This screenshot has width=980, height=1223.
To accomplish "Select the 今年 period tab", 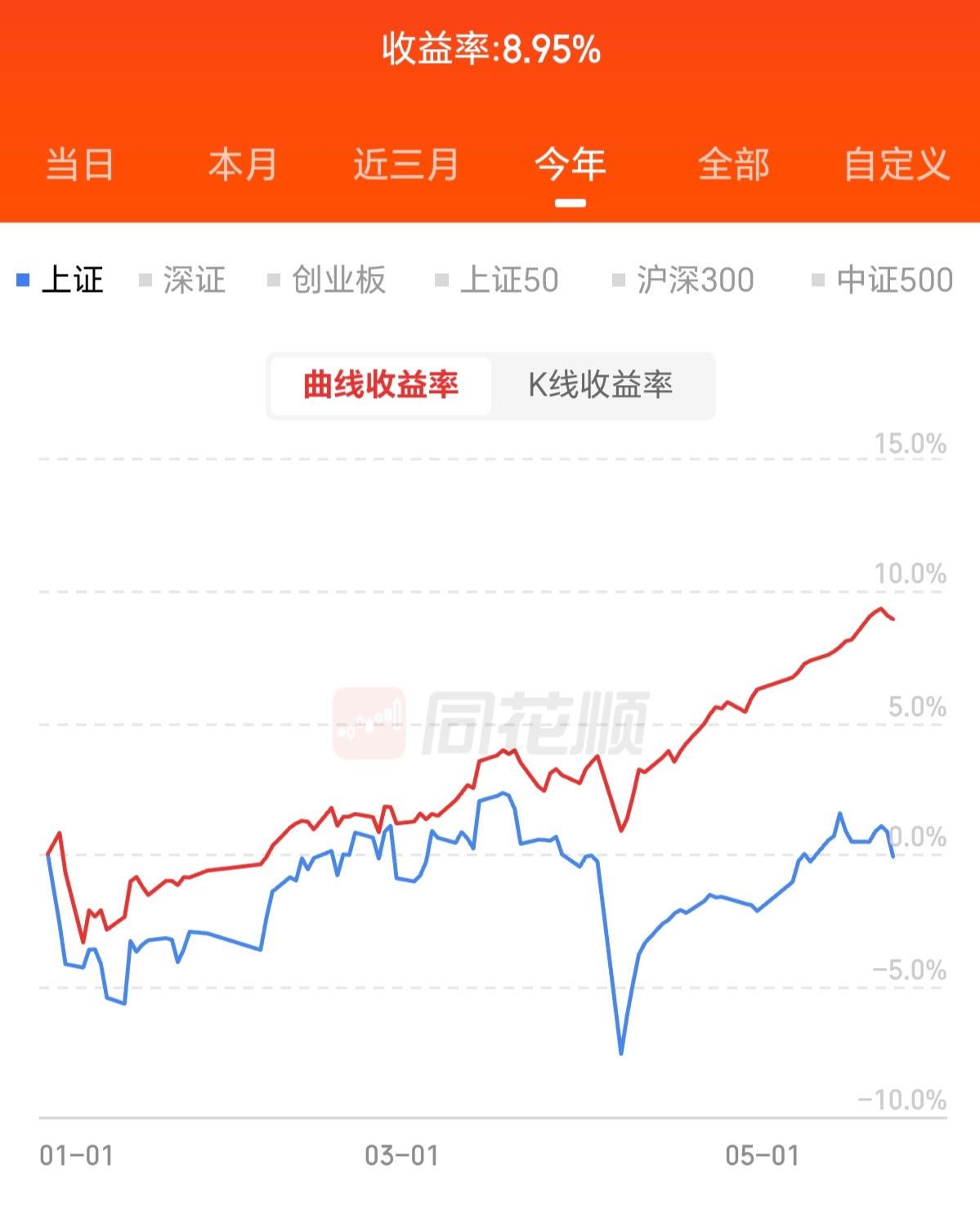I will 571,164.
